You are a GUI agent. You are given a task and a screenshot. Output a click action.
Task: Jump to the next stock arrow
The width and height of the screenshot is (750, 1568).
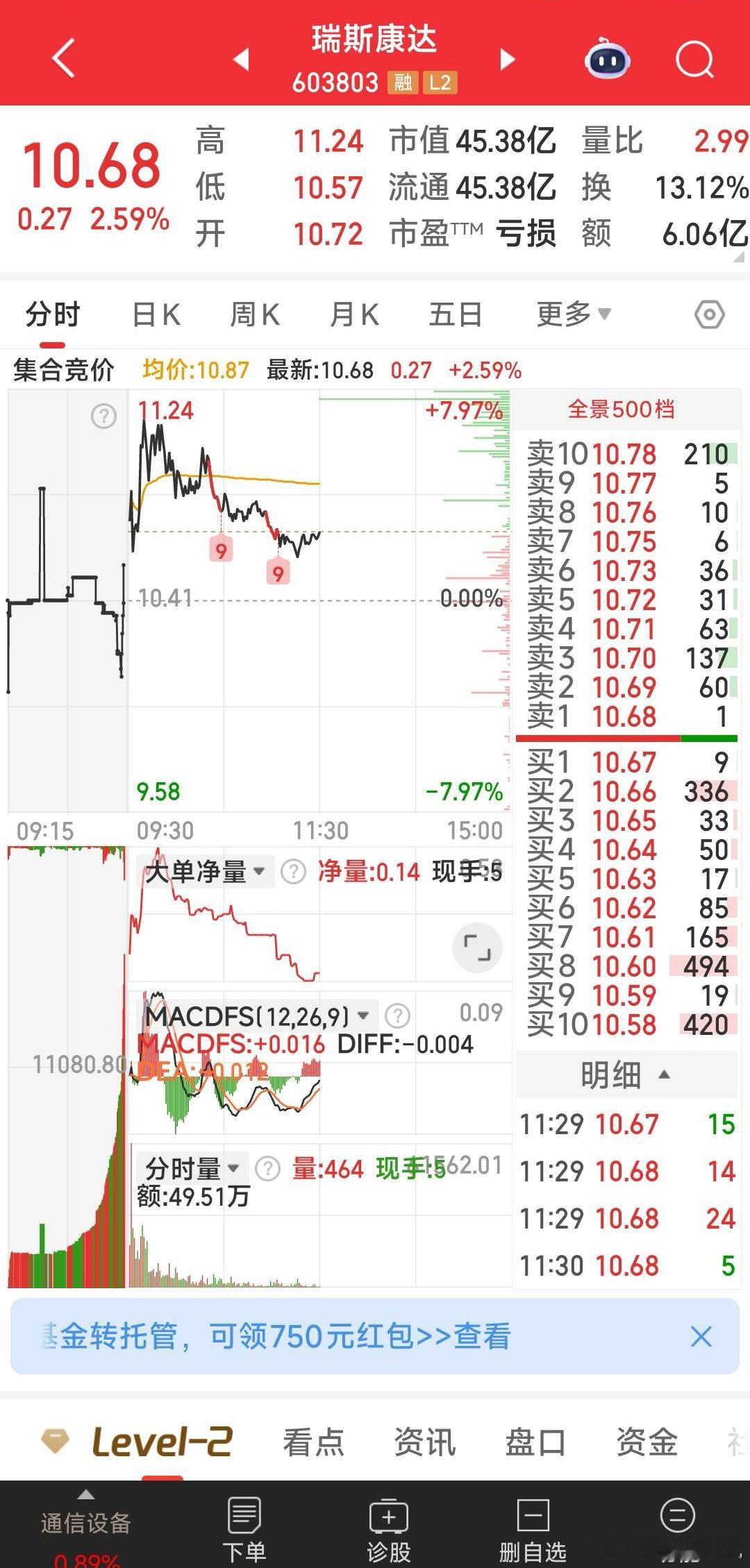pos(508,59)
